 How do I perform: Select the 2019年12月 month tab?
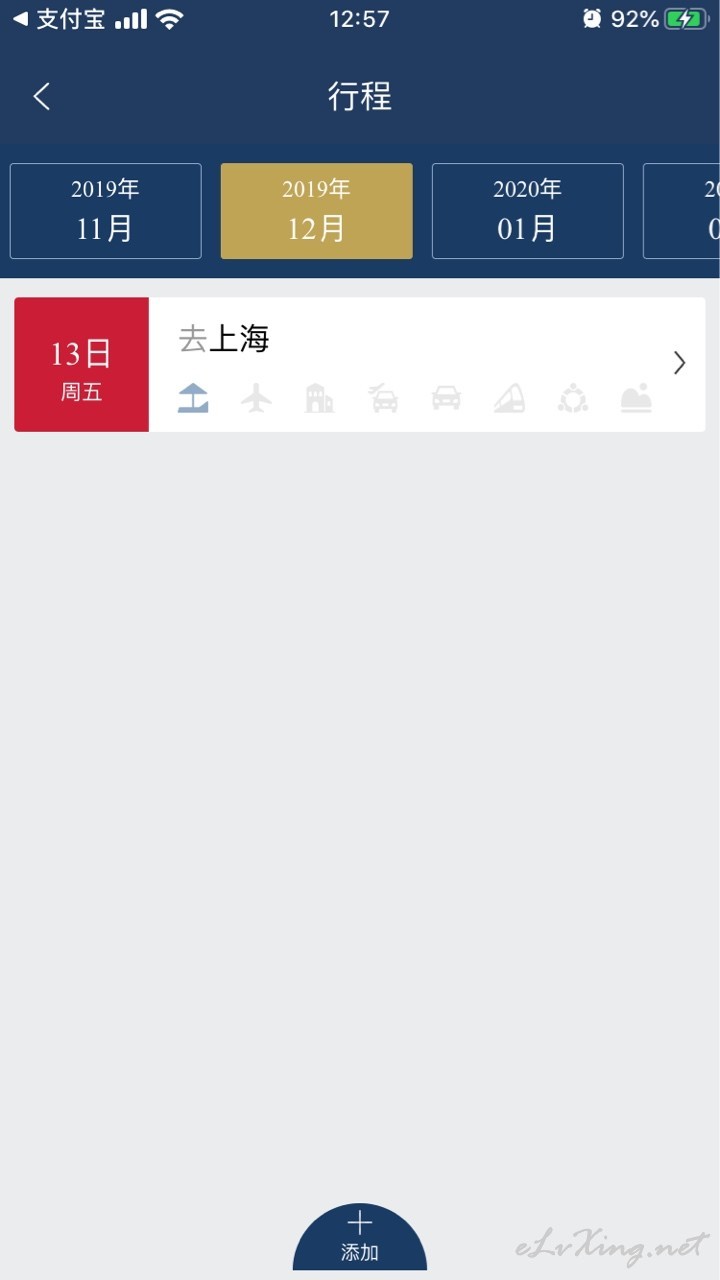(x=317, y=211)
